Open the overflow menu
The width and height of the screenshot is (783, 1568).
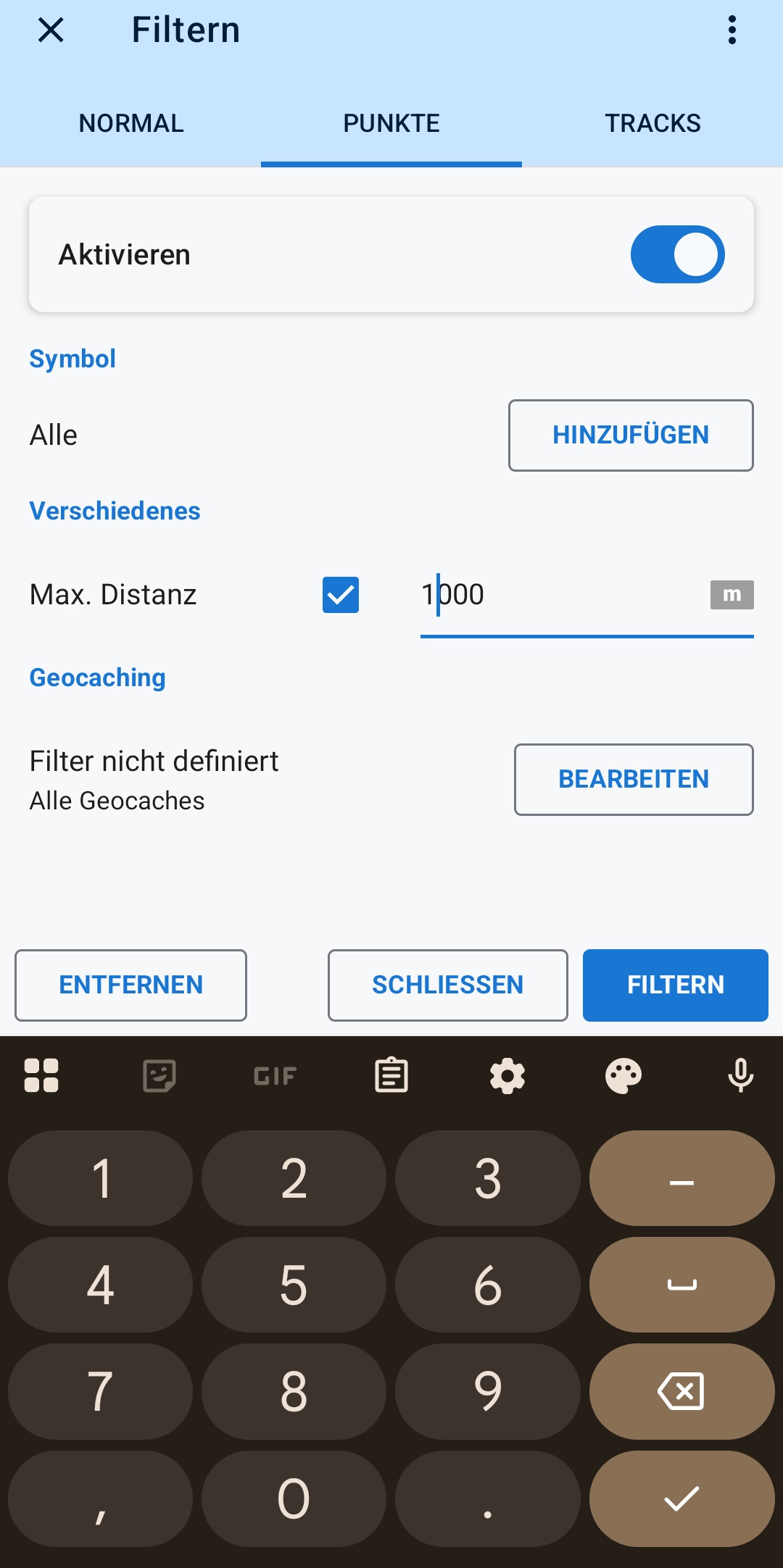click(732, 30)
